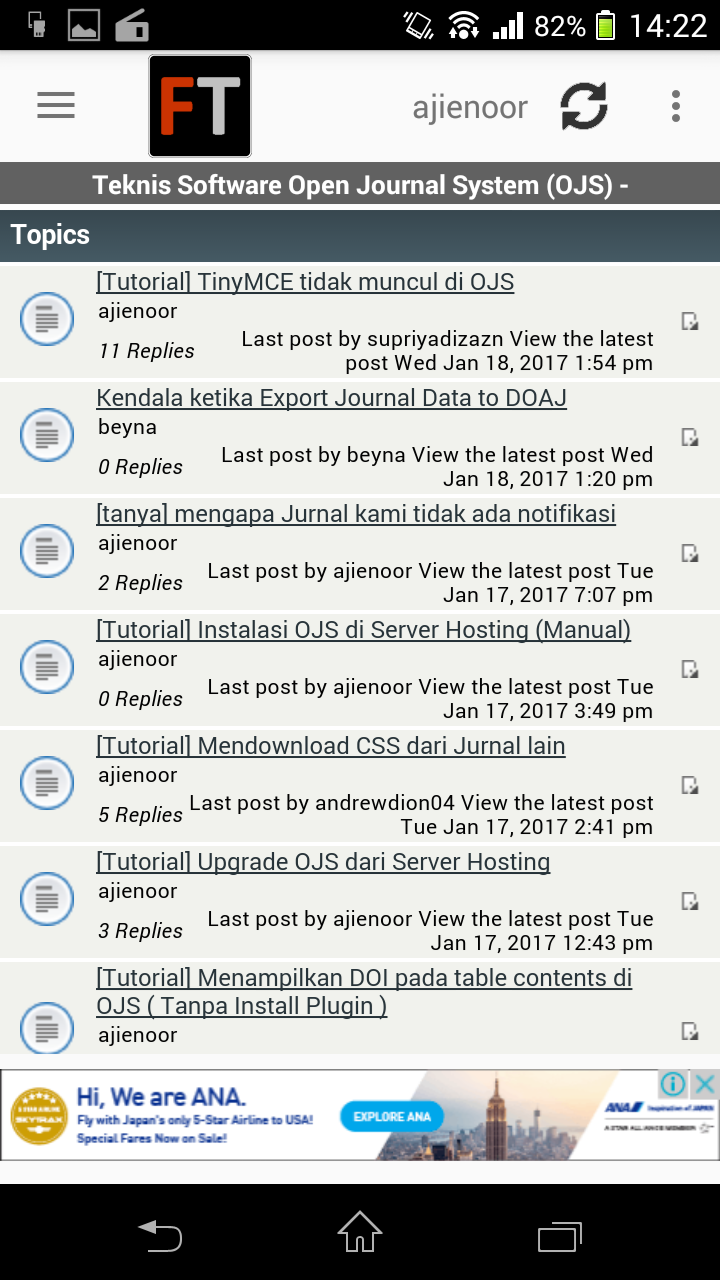Viewport: 720px width, 1280px height.
Task: Go to the home screen
Action: pos(360,1233)
